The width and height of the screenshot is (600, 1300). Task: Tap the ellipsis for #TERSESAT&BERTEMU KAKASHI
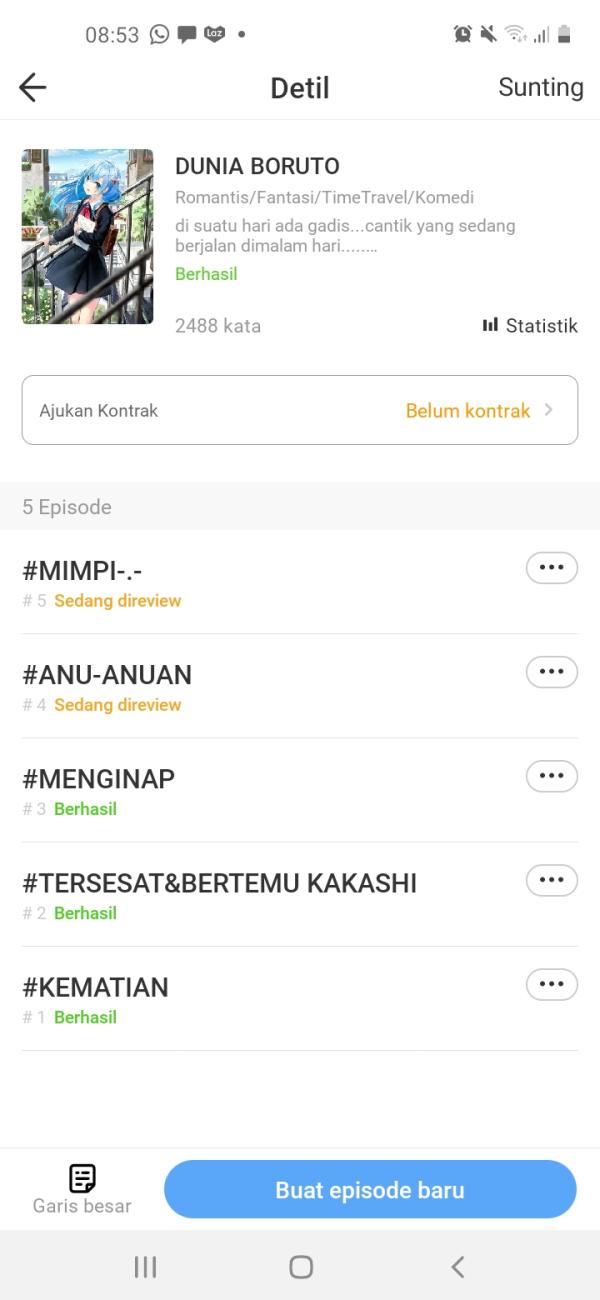pos(551,880)
